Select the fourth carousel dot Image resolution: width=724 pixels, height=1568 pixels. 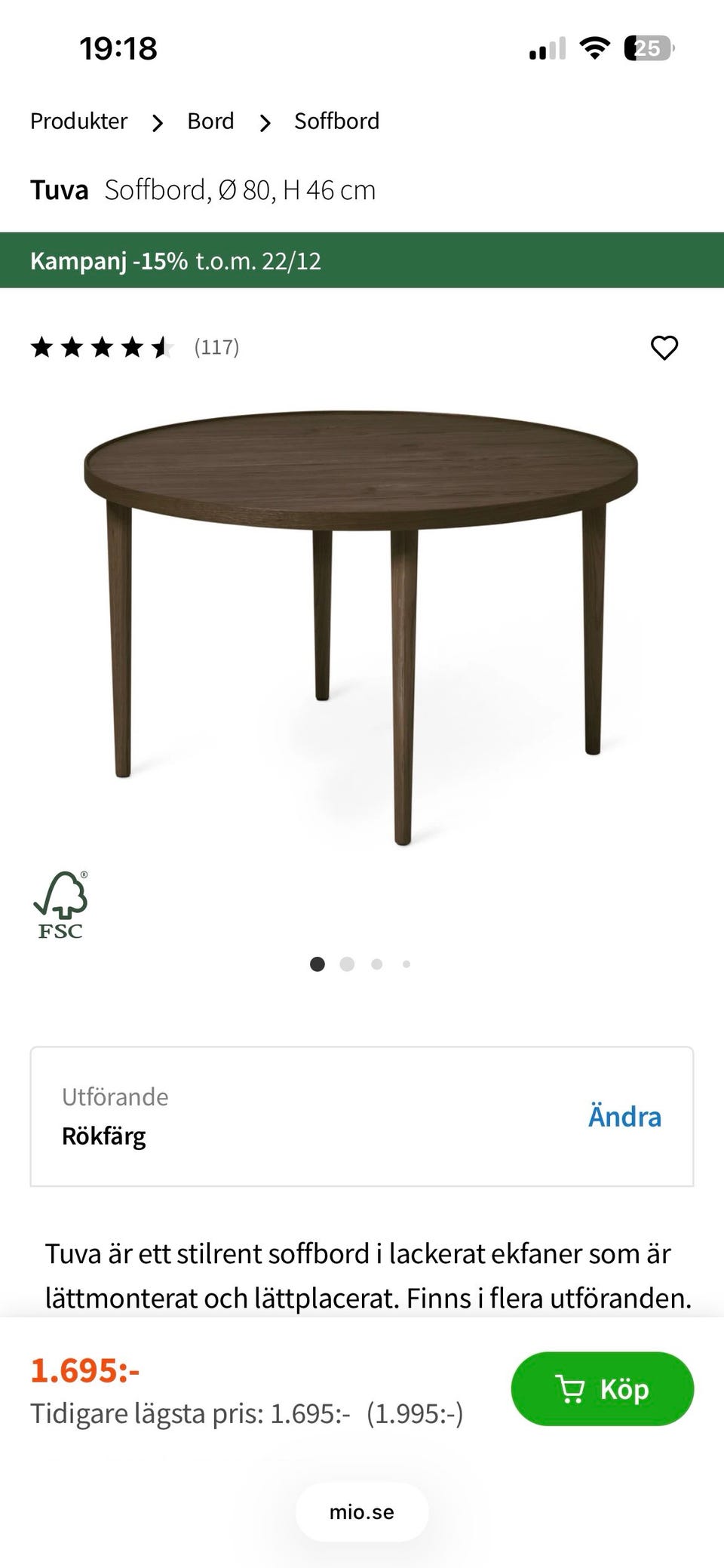pos(406,964)
